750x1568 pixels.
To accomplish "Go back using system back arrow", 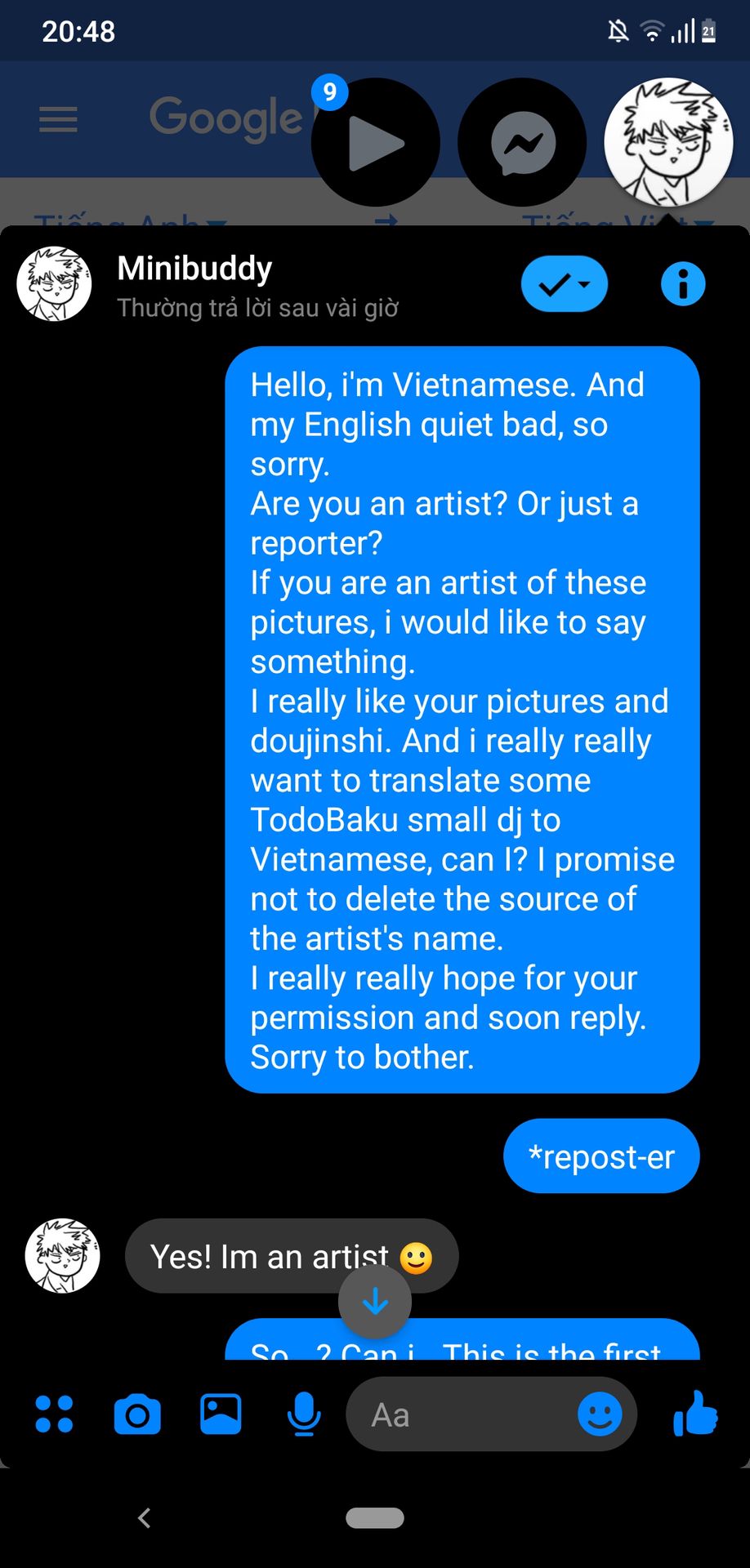I will [145, 1518].
